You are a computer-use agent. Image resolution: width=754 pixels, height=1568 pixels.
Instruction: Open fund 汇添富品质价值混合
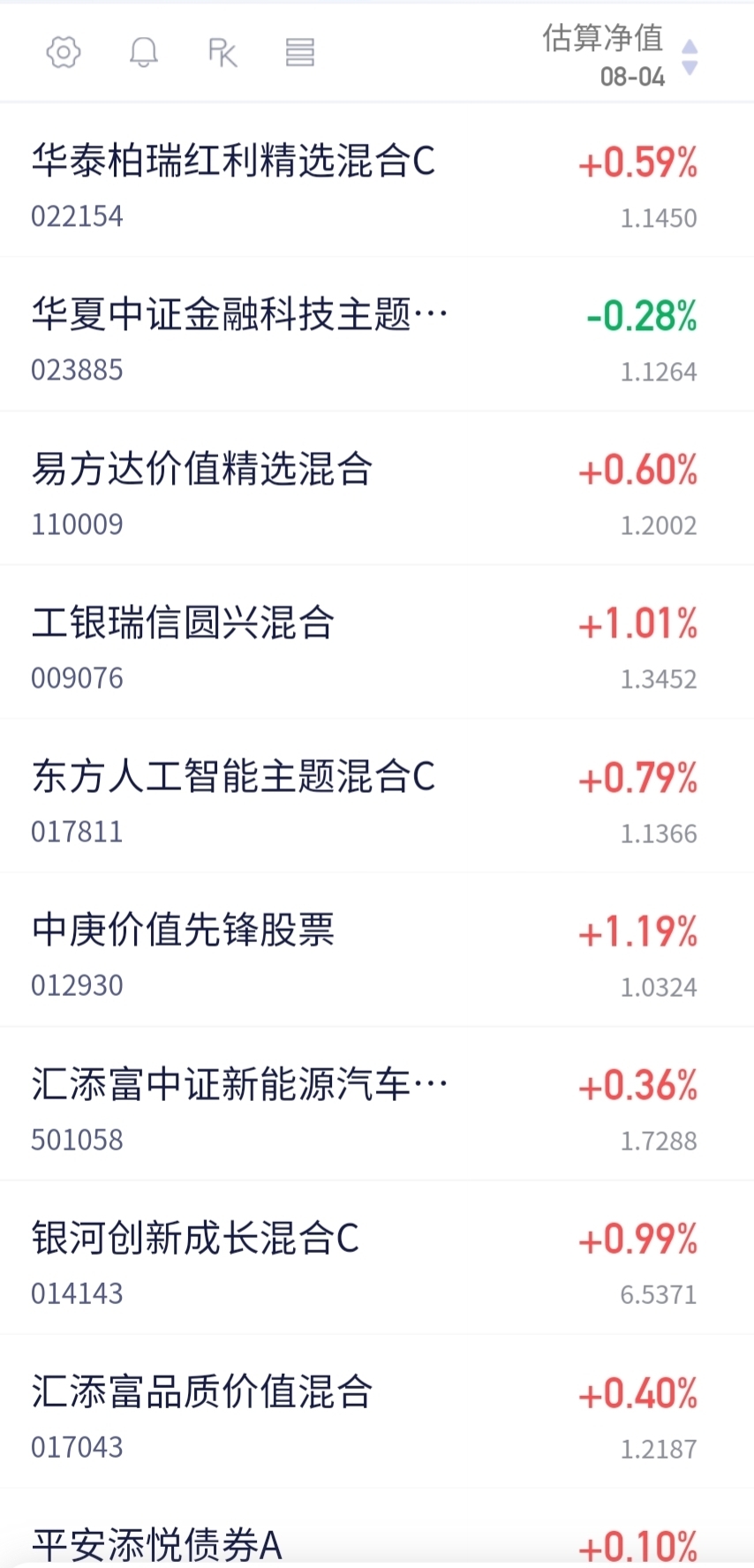[377, 1411]
